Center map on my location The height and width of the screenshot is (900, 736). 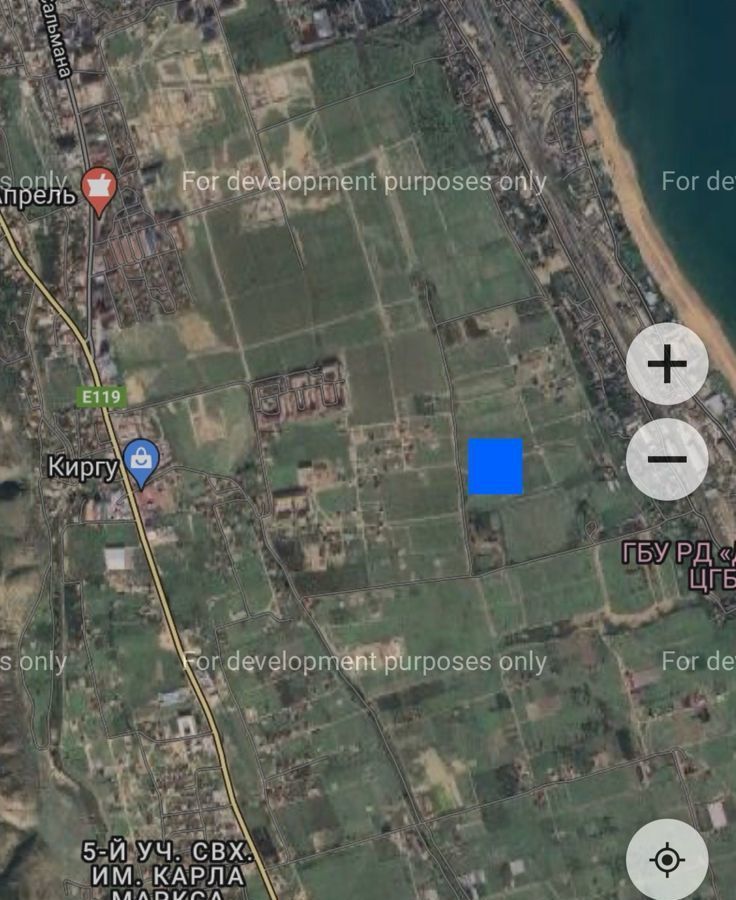pyautogui.click(x=667, y=859)
